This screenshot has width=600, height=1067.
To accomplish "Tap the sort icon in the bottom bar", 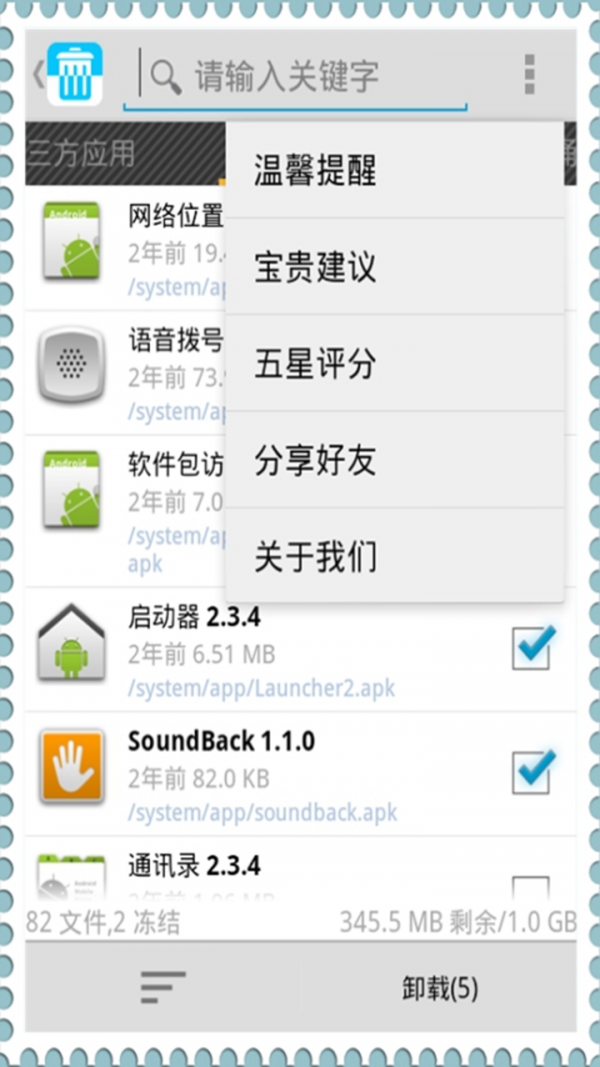I will point(163,988).
